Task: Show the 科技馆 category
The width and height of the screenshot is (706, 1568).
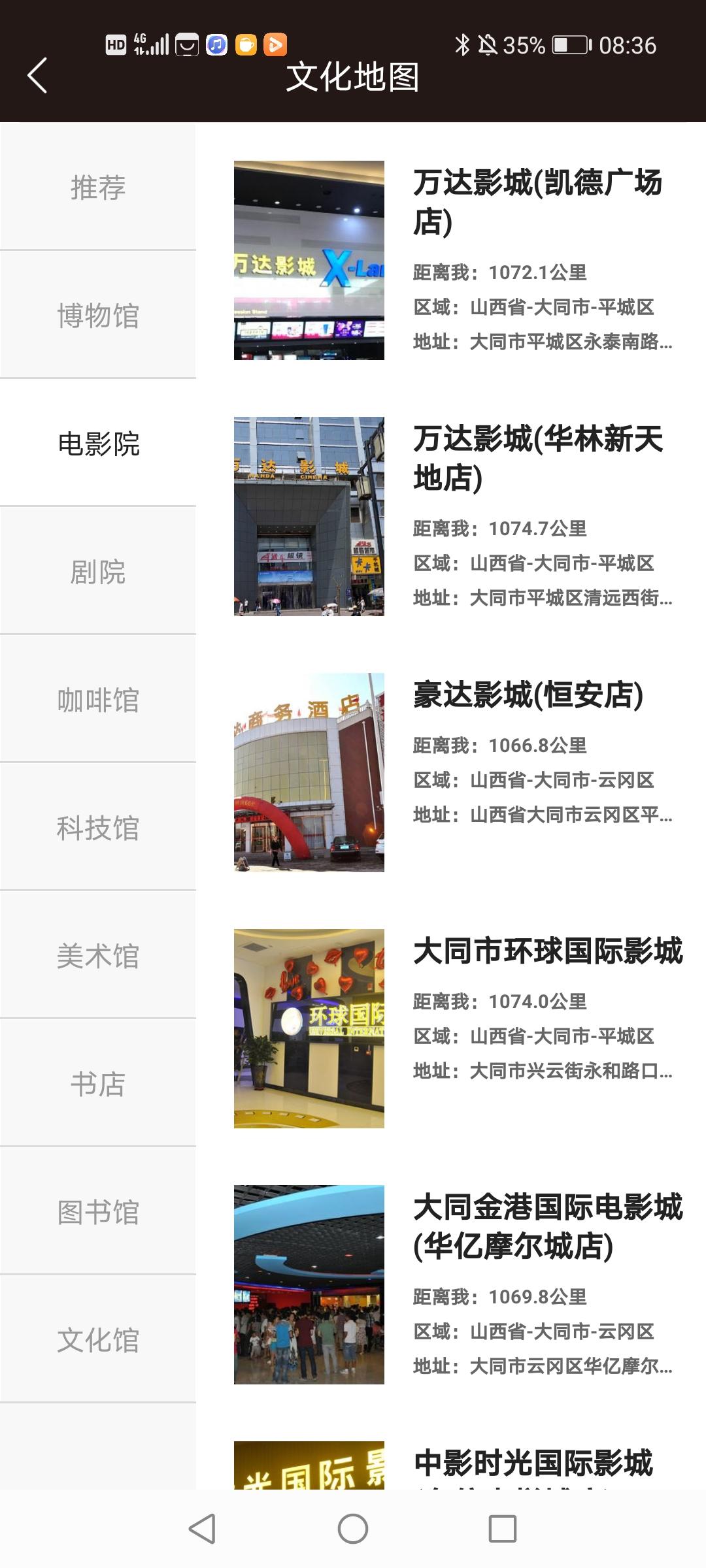Action: (x=98, y=828)
